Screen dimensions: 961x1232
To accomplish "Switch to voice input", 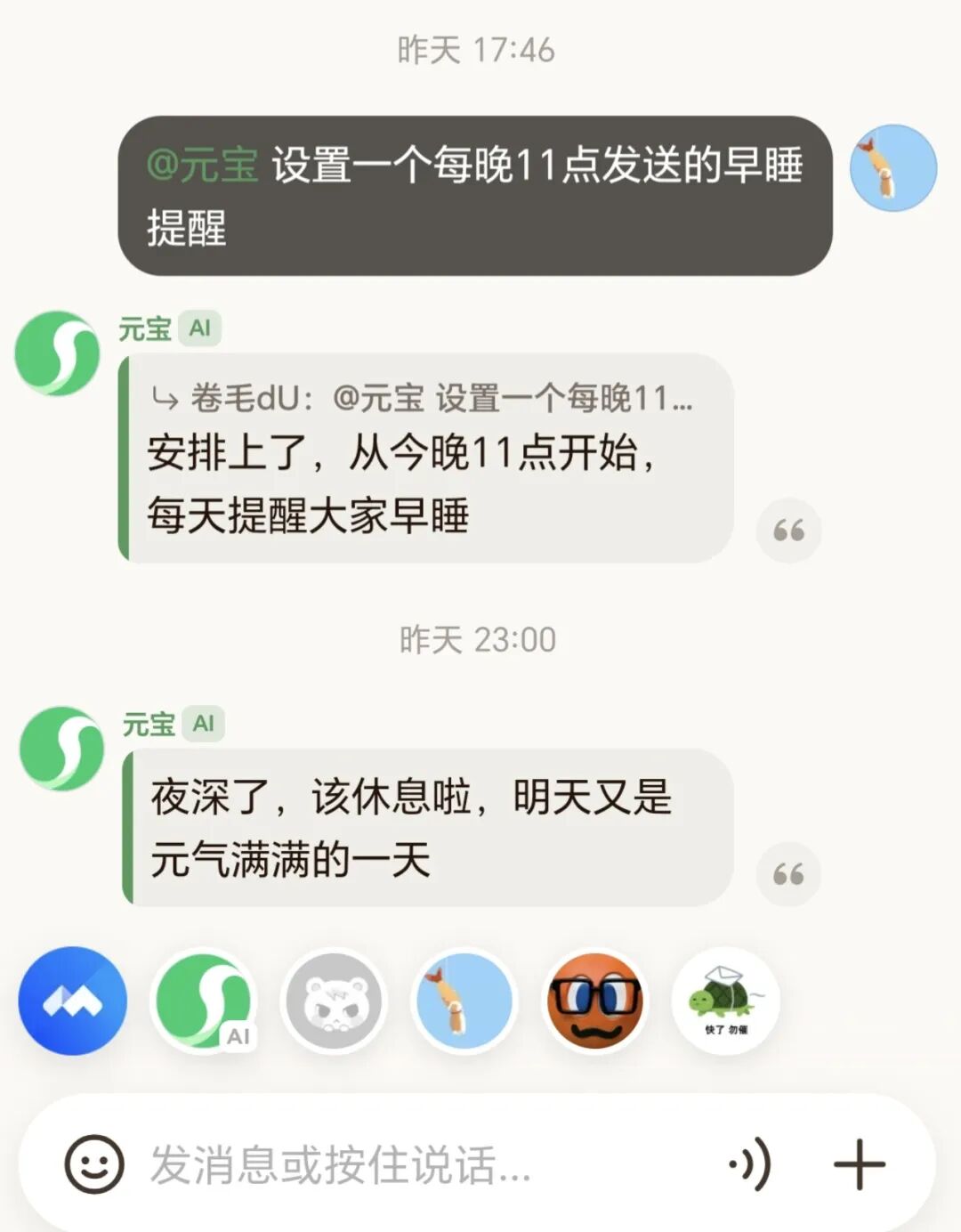I will tap(750, 1164).
